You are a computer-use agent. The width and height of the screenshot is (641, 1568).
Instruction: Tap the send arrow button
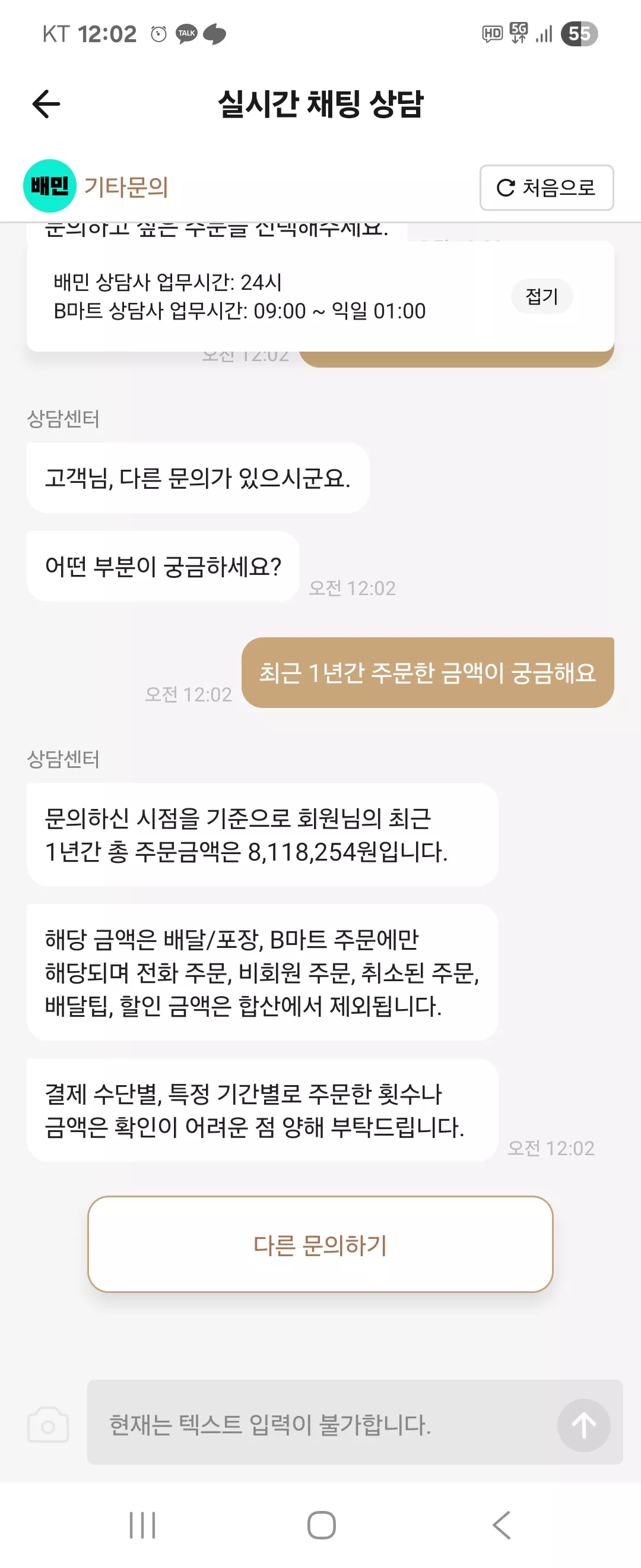coord(583,1425)
